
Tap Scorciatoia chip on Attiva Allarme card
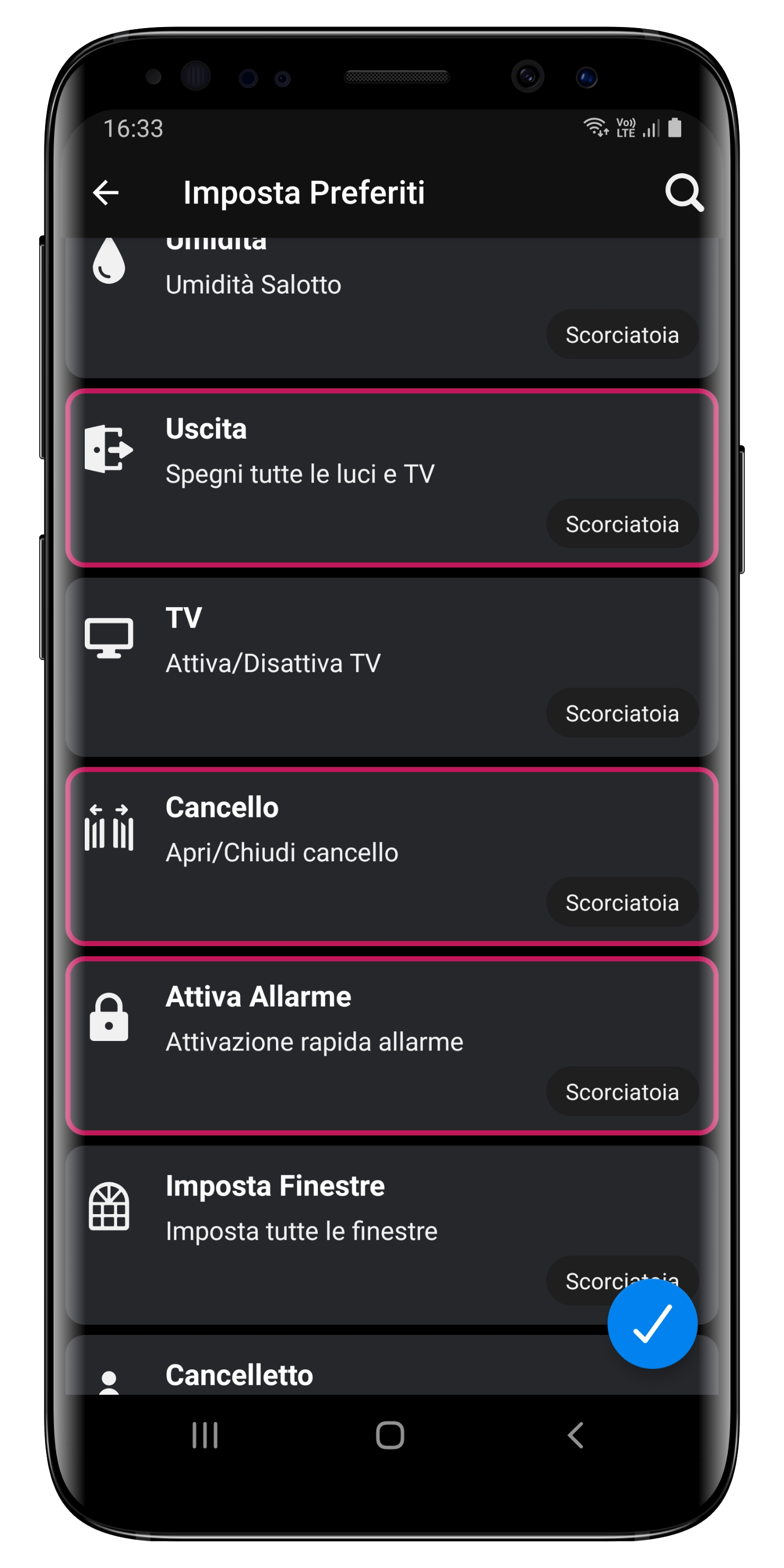(x=622, y=1091)
